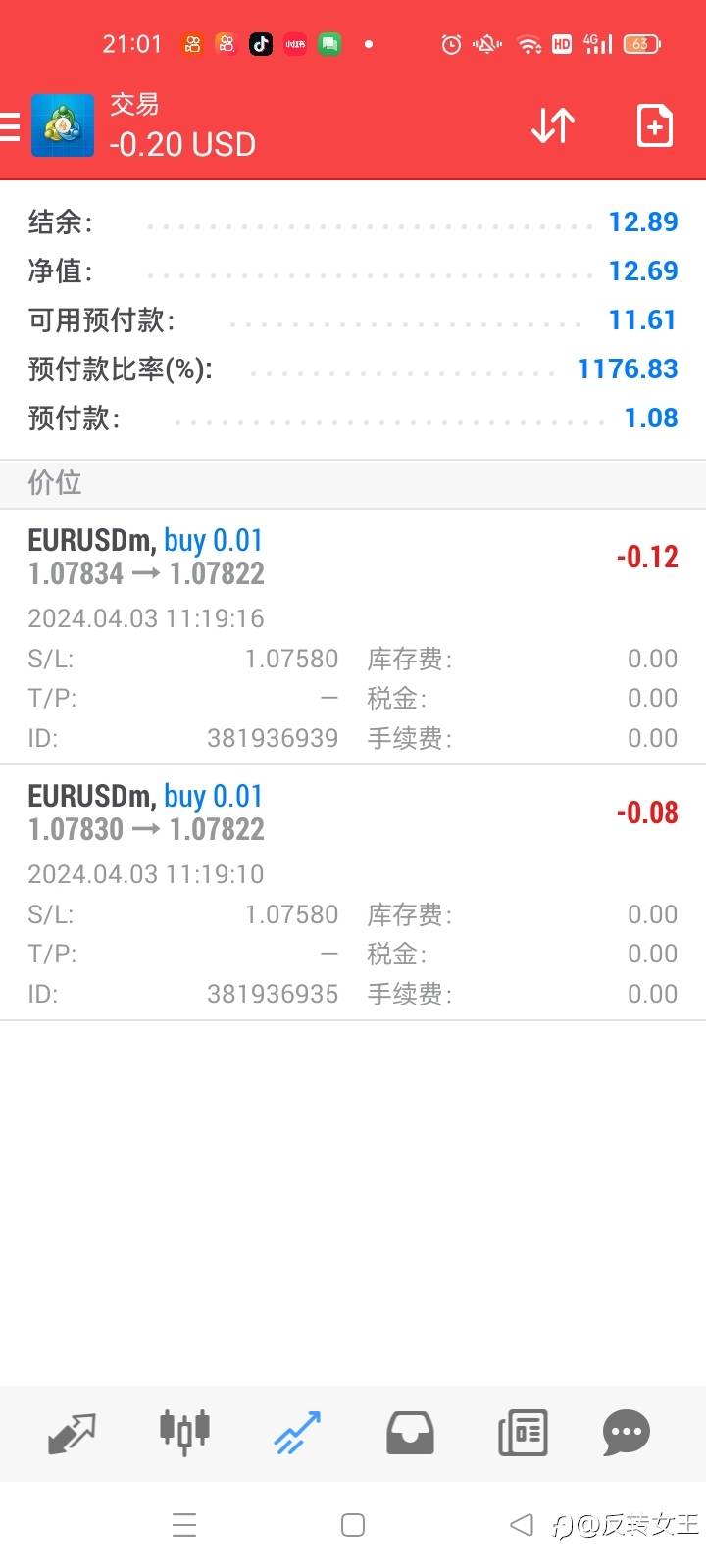Open EURUSDm position ID 381936939
This screenshot has width=706, height=1568.
pos(353,637)
